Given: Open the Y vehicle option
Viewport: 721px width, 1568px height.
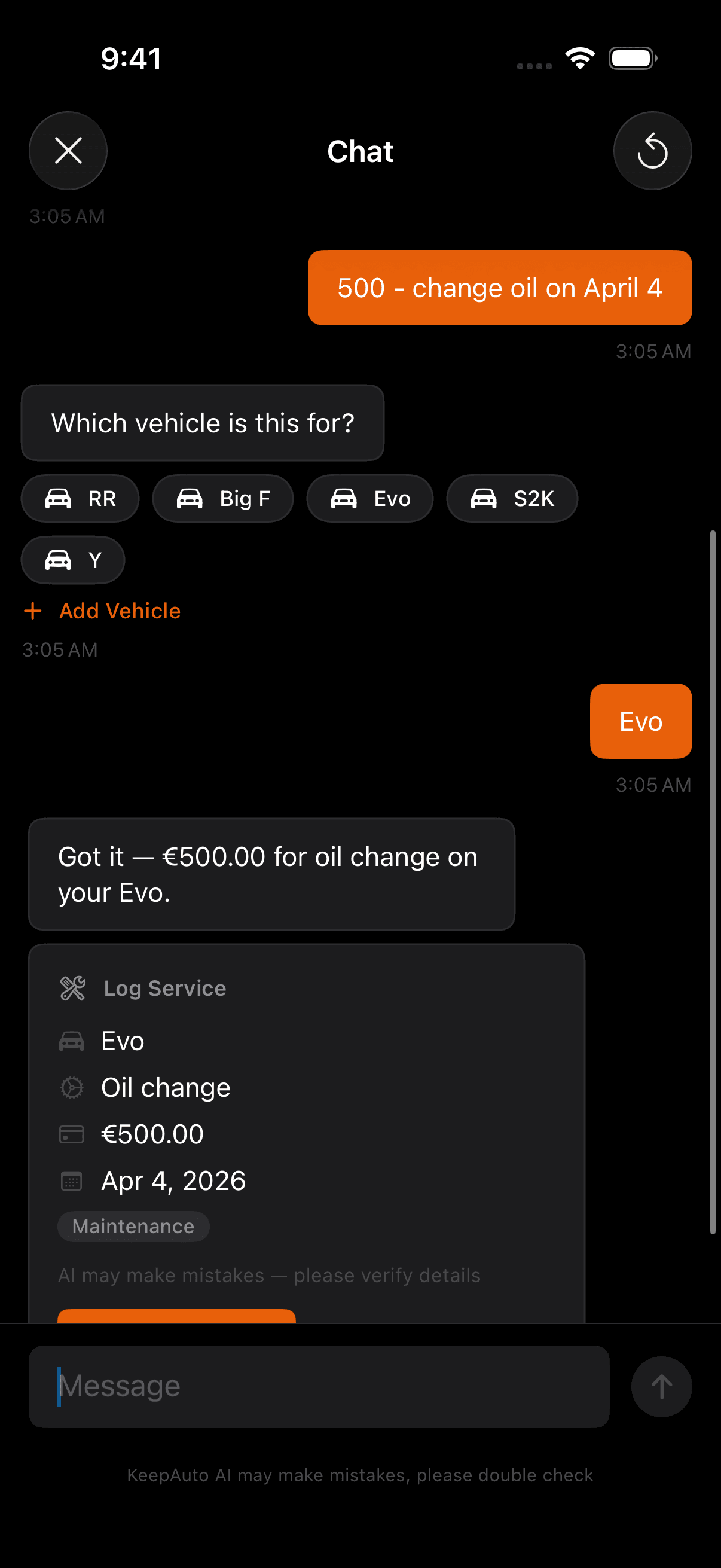Looking at the screenshot, I should pyautogui.click(x=72, y=560).
